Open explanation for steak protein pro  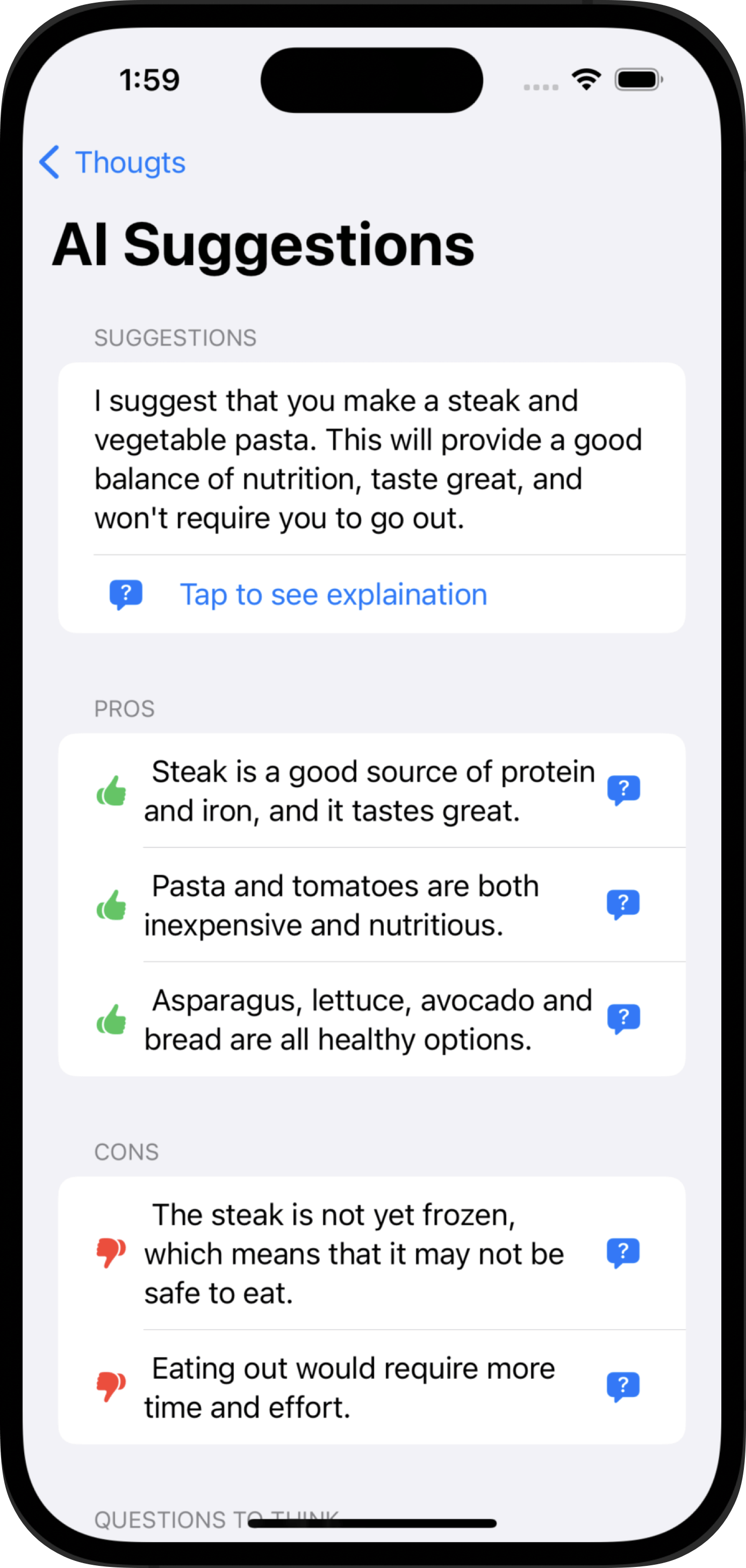[623, 790]
